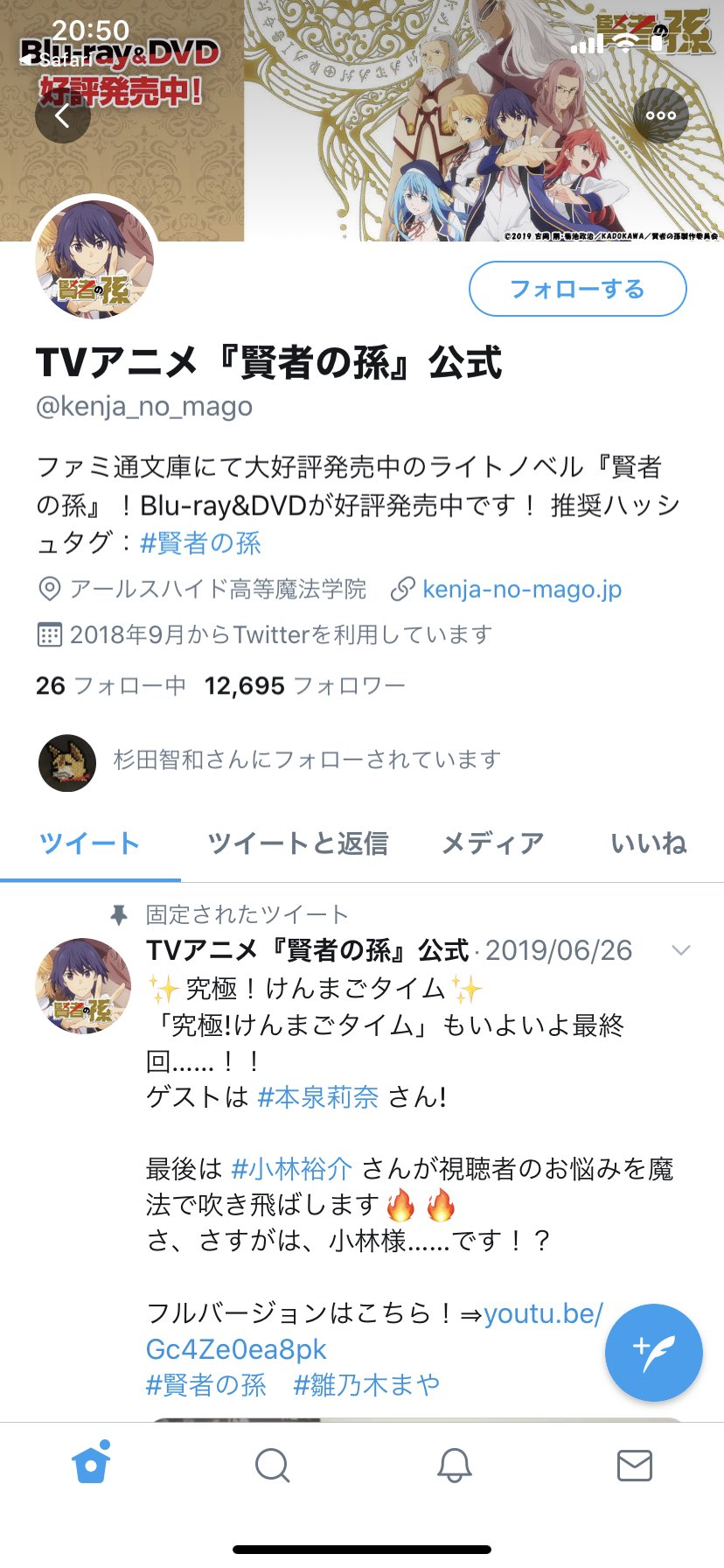This screenshot has width=724, height=1568.
Task: Open the #本泉莉奈 hashtag
Action: click(318, 1096)
